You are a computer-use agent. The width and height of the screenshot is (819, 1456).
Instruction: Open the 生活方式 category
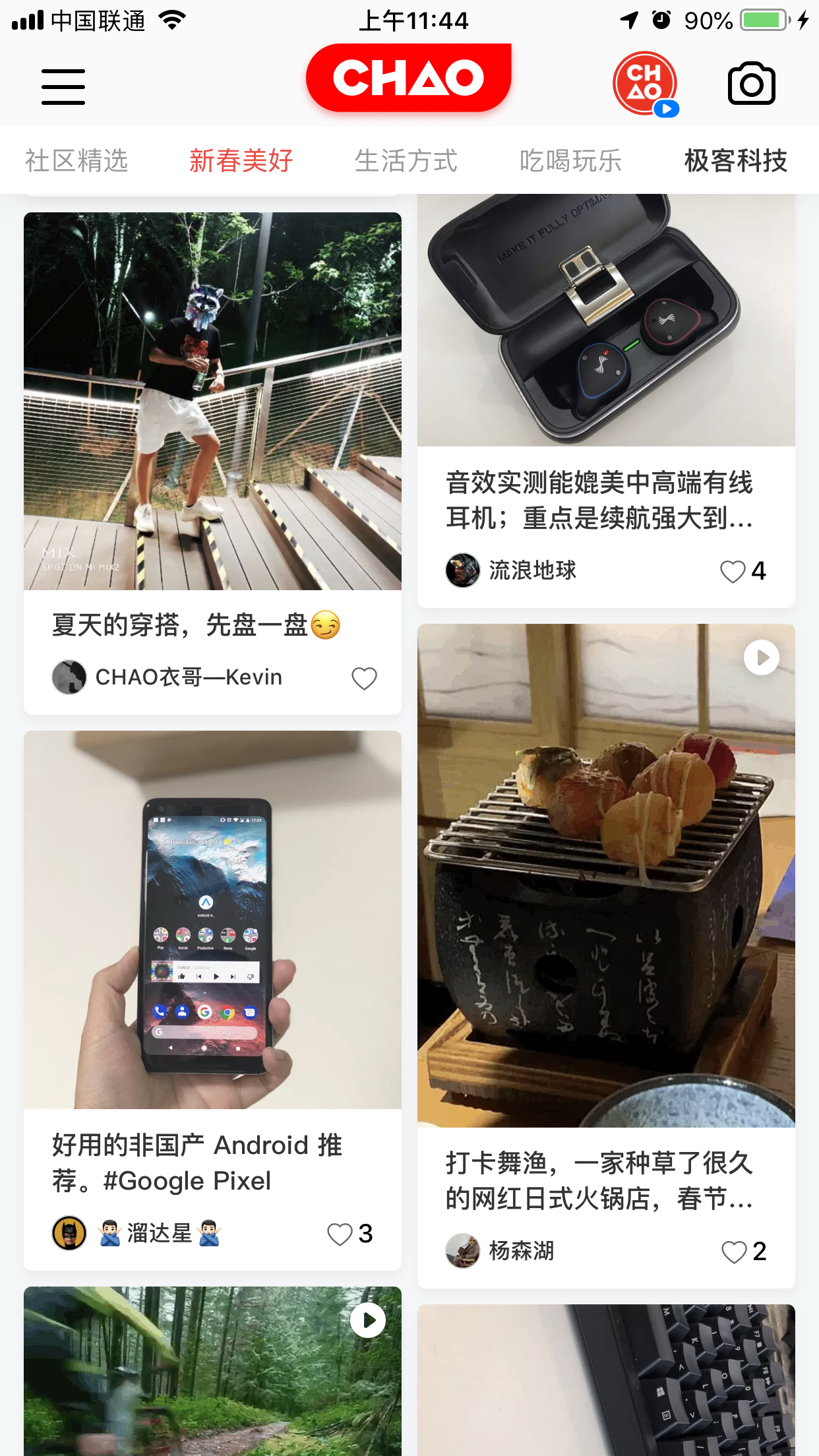point(406,160)
